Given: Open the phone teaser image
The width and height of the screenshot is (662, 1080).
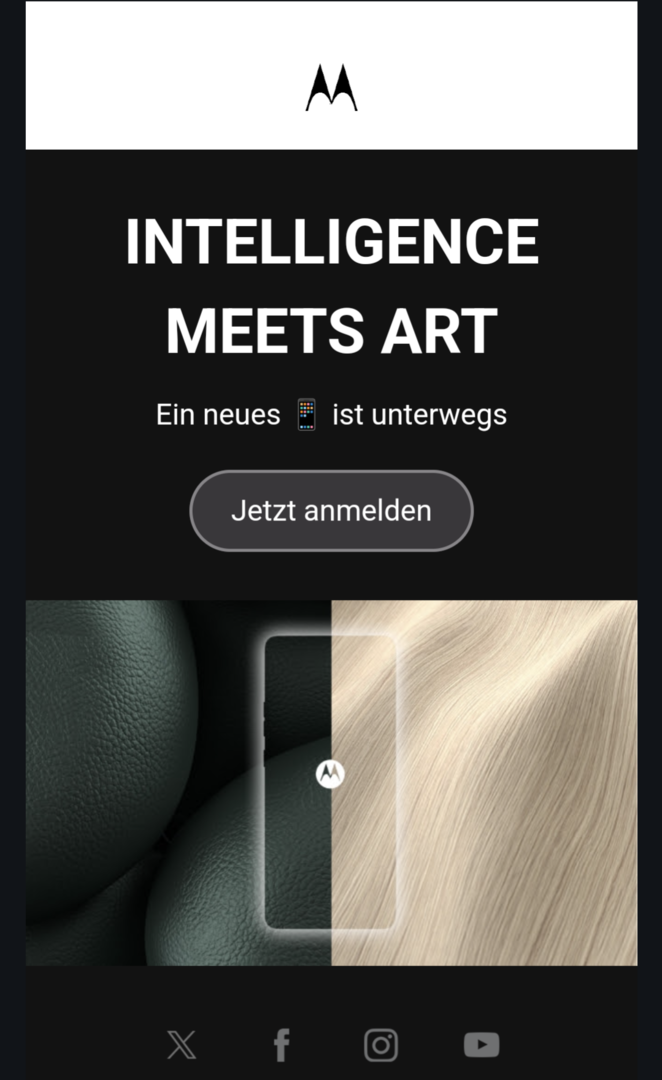Looking at the screenshot, I should (x=331, y=782).
